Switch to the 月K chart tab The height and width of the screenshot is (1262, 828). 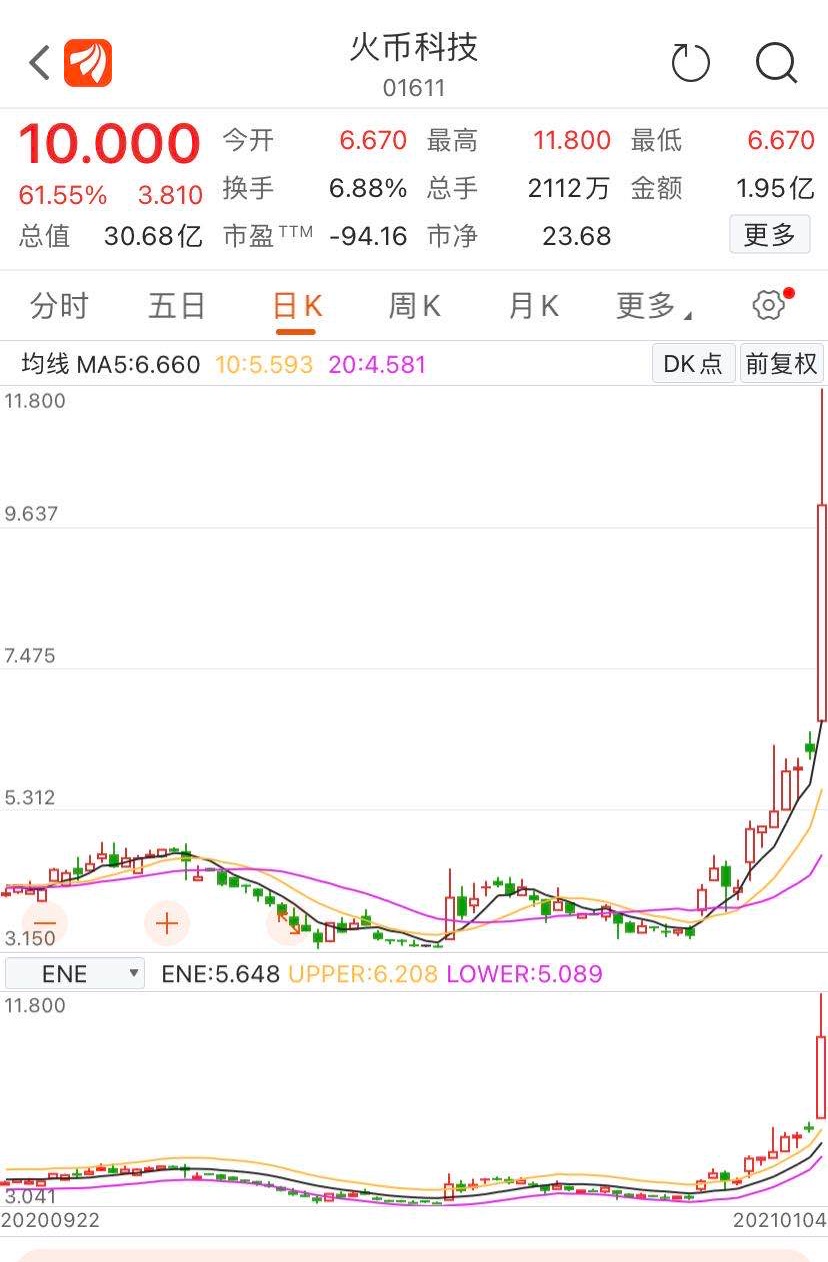(x=533, y=306)
